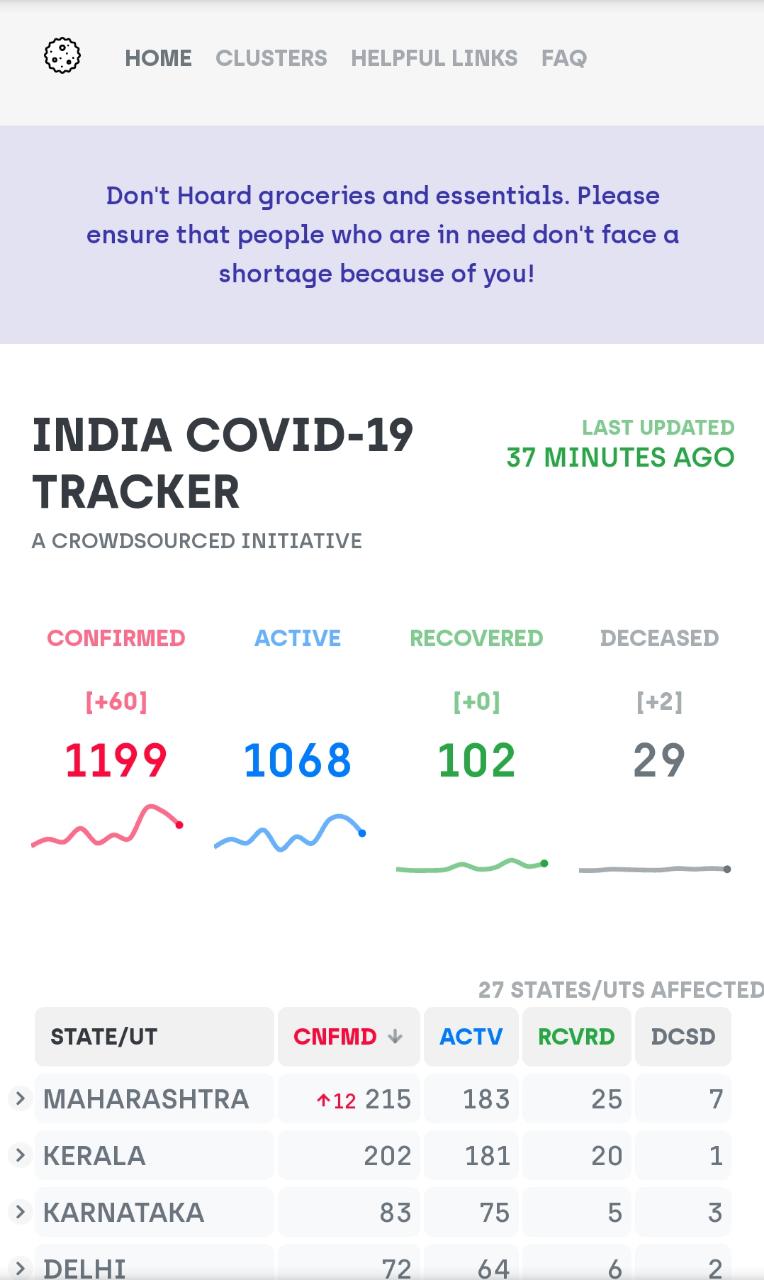
Task: Sort by DCSD deceased column
Action: click(x=683, y=1036)
